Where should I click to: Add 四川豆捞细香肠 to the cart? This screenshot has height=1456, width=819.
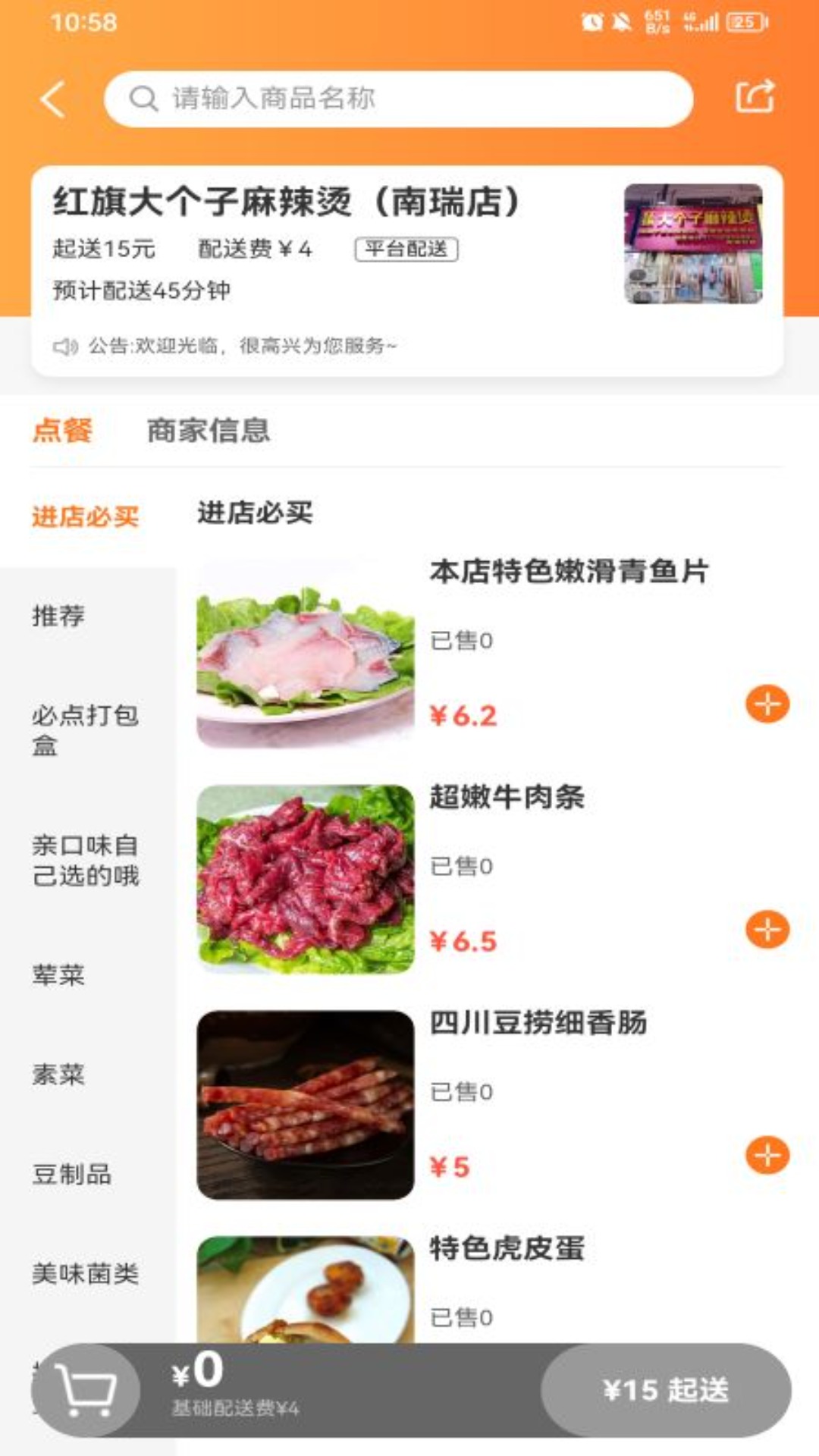point(767,1156)
